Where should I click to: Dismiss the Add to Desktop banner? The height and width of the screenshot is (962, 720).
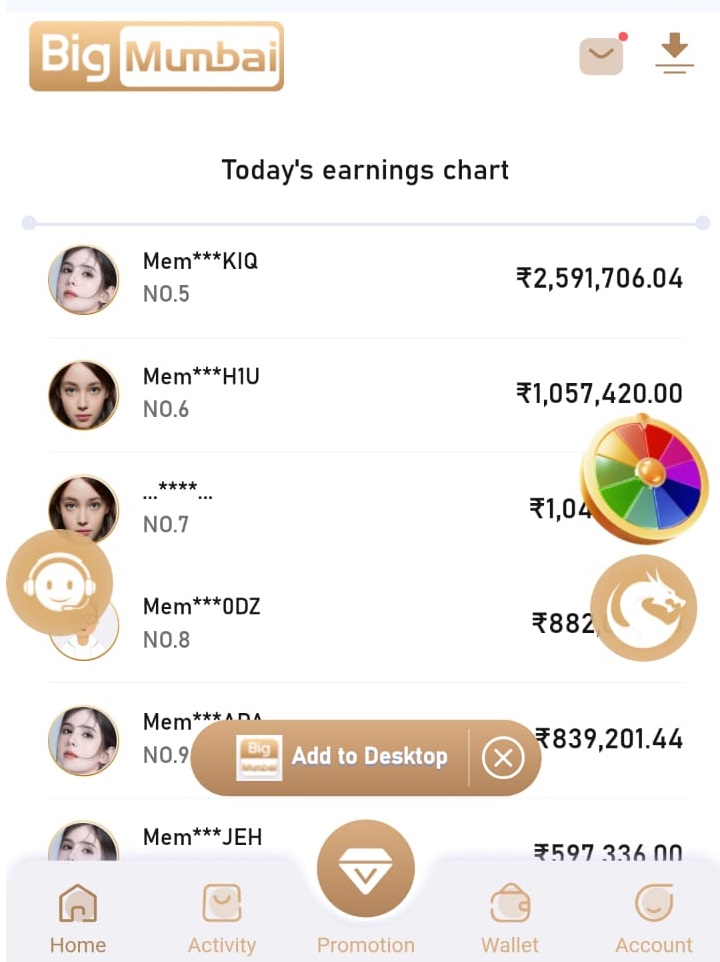coord(502,759)
